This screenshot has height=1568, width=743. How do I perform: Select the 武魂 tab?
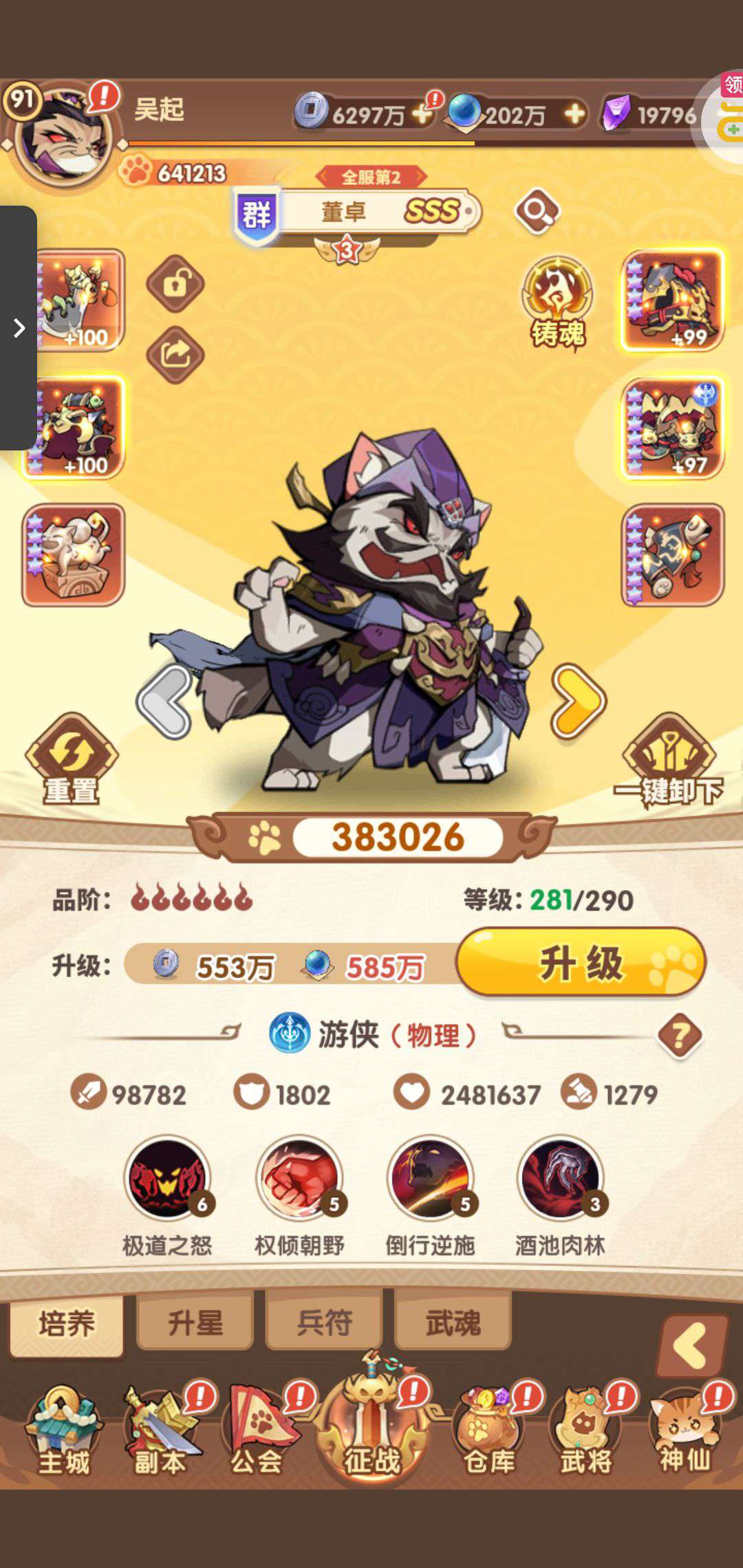[x=453, y=1322]
